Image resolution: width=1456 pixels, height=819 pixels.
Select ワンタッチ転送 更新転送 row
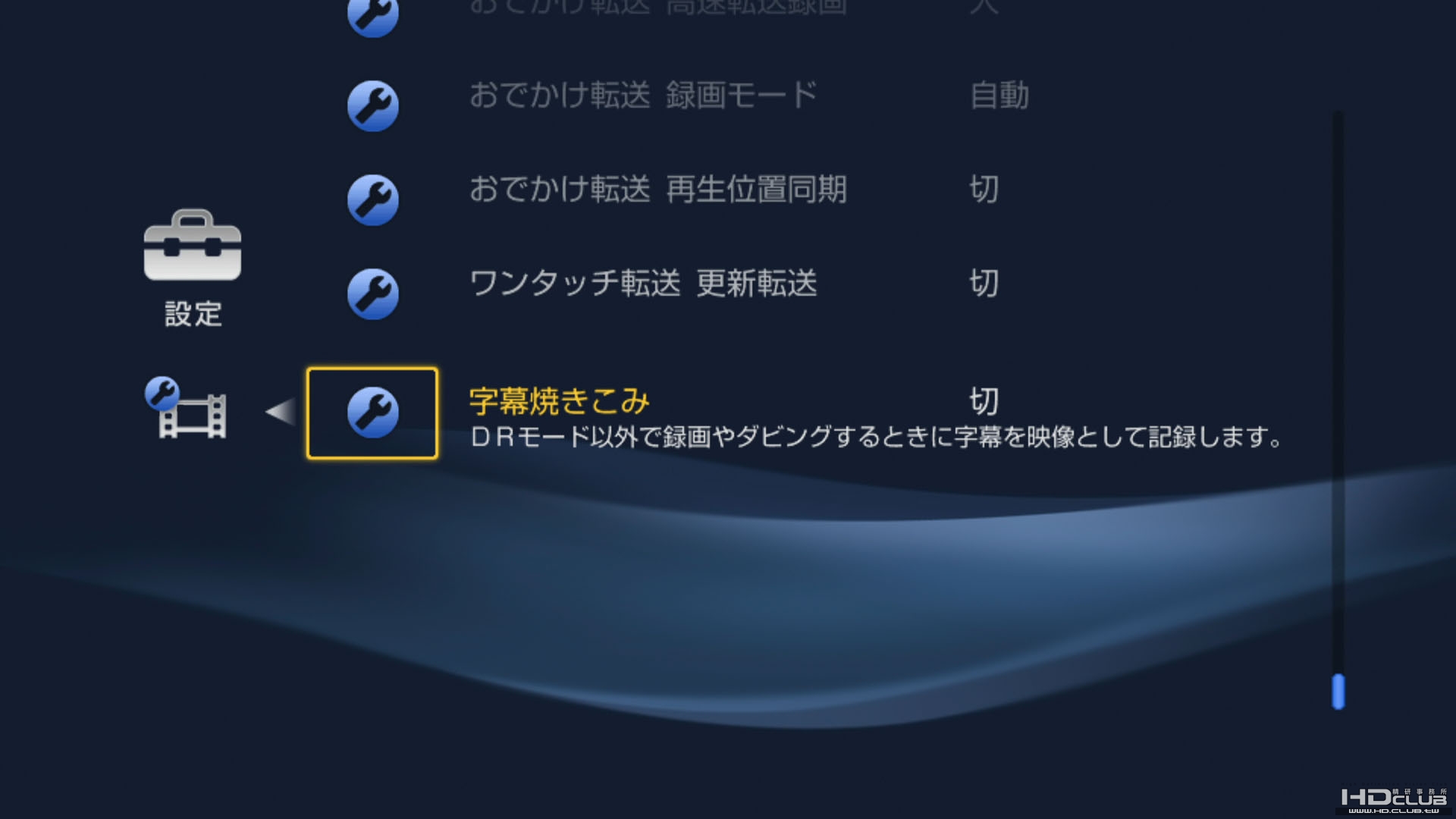pyautogui.click(x=643, y=284)
